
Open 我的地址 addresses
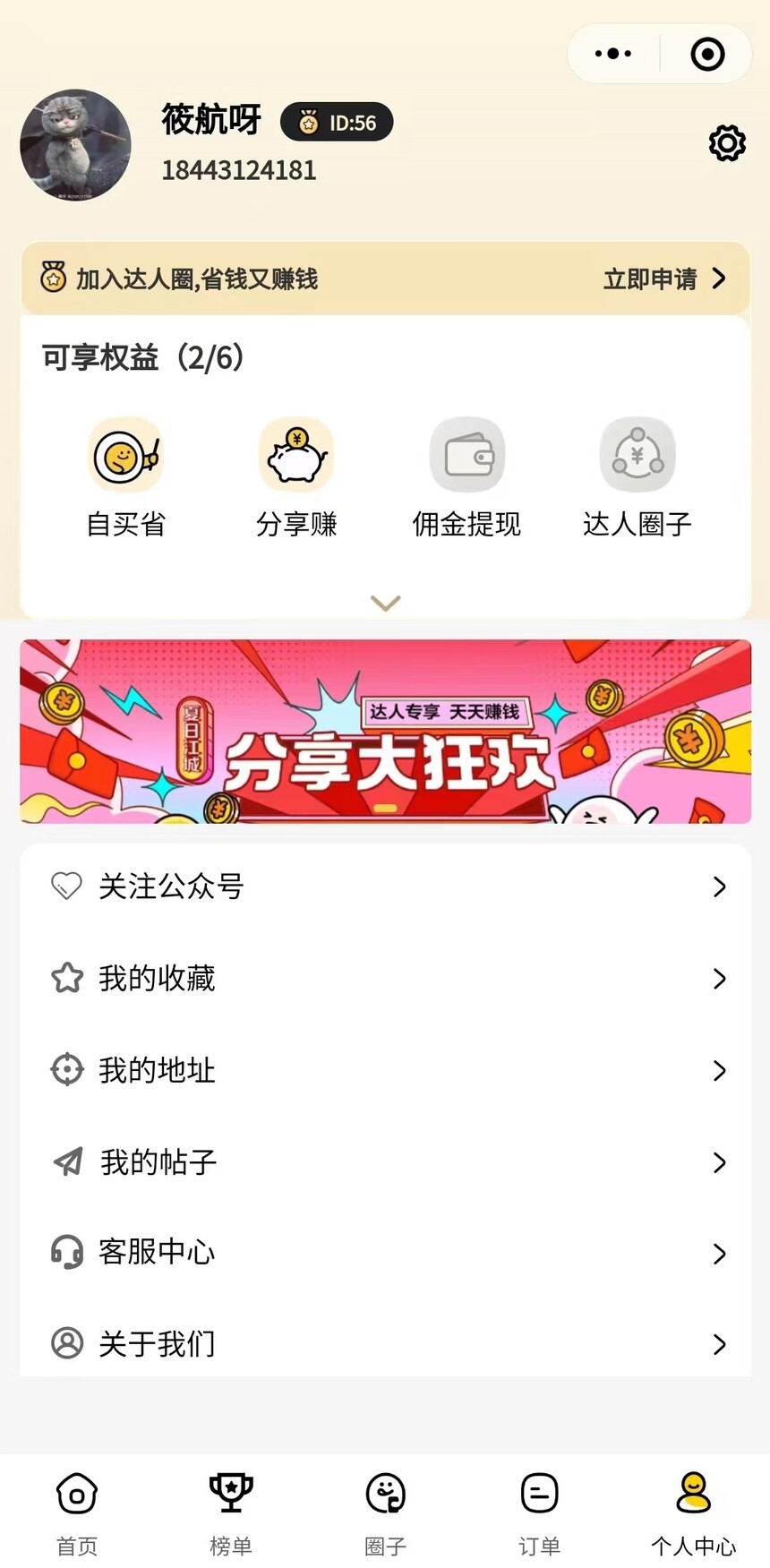tap(385, 1070)
